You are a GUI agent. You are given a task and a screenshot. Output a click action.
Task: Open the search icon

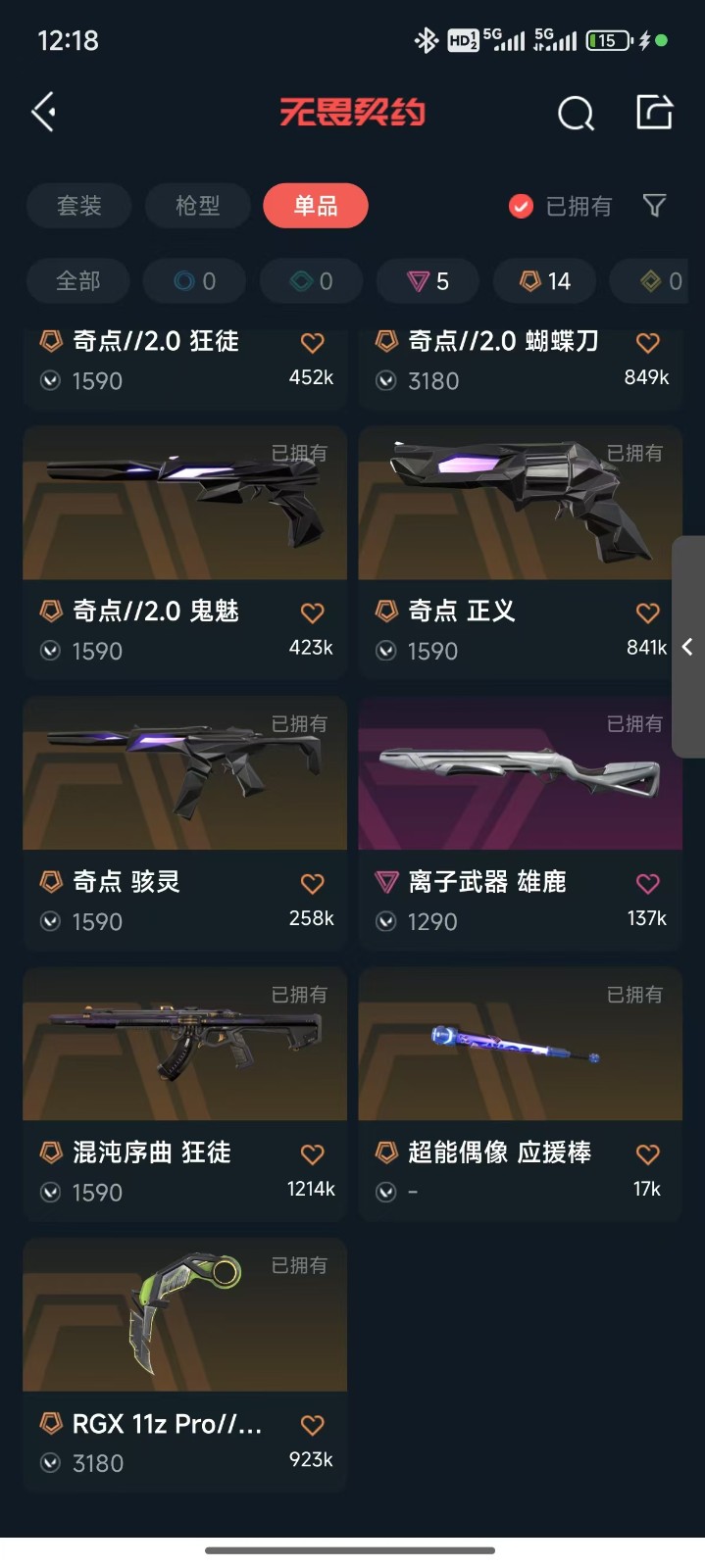[x=576, y=114]
